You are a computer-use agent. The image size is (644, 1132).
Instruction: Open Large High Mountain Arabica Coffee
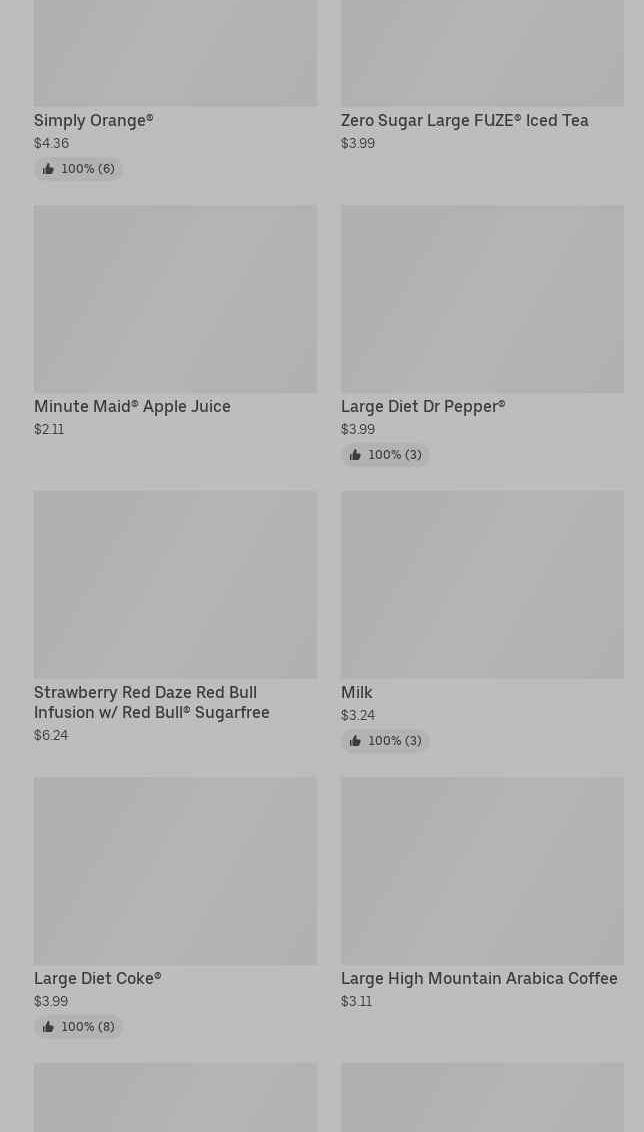tap(479, 978)
